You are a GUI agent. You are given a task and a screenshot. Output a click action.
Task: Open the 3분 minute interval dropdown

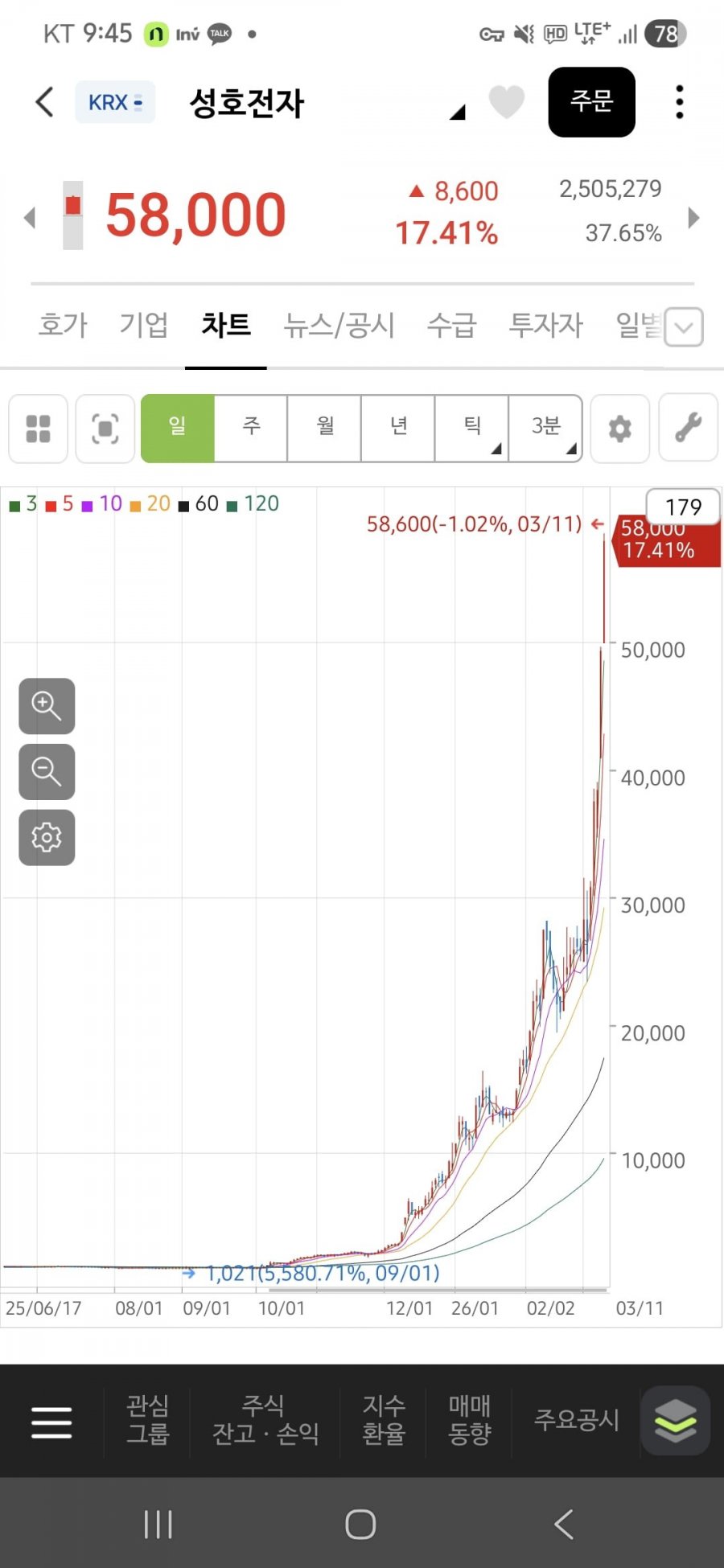546,428
